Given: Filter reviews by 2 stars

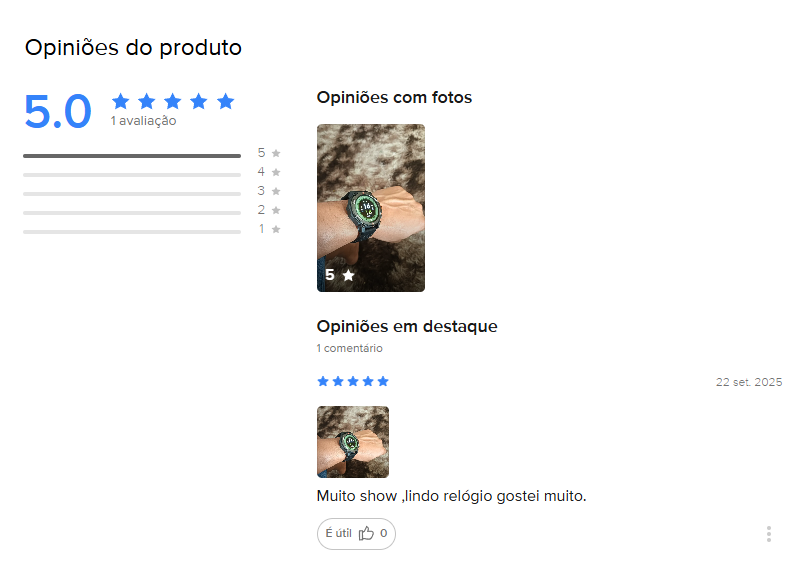Looking at the screenshot, I should (x=152, y=211).
